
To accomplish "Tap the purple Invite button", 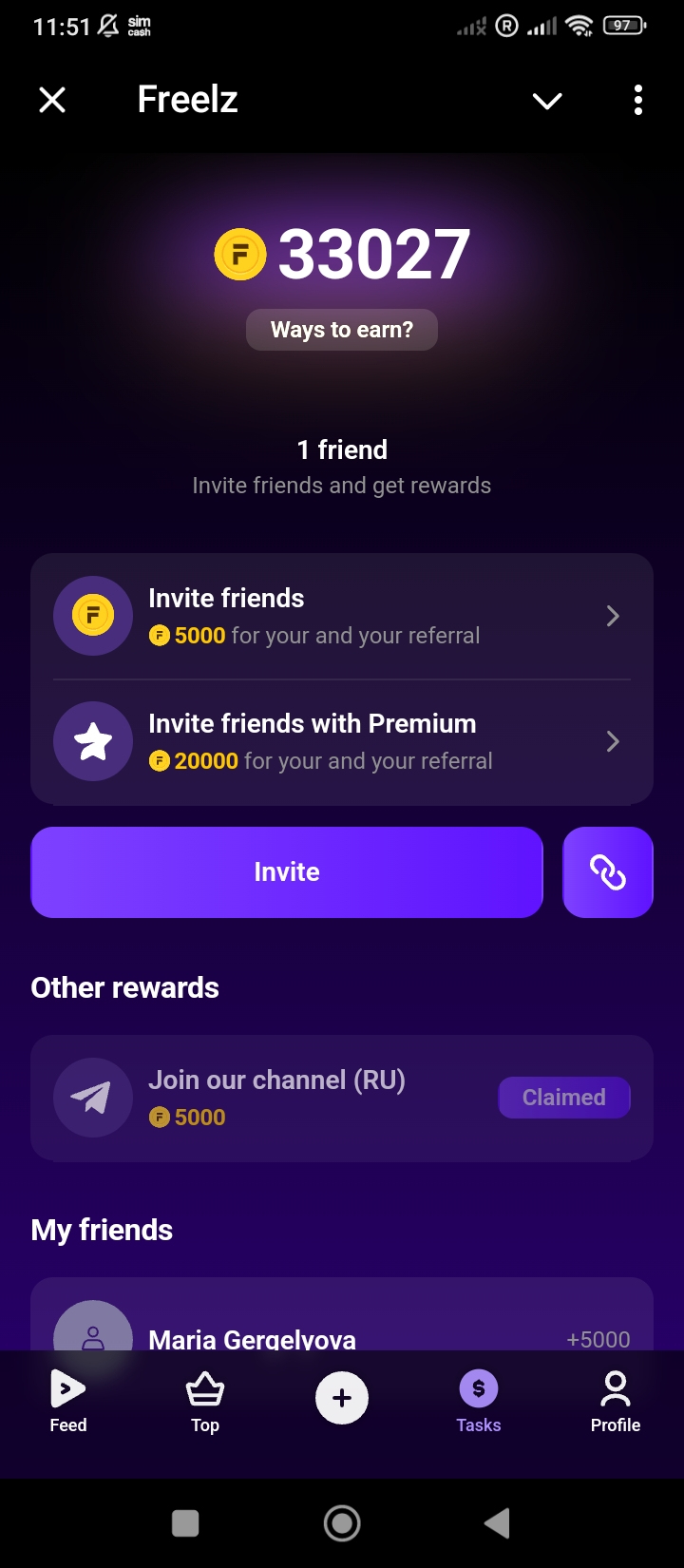I will [287, 872].
